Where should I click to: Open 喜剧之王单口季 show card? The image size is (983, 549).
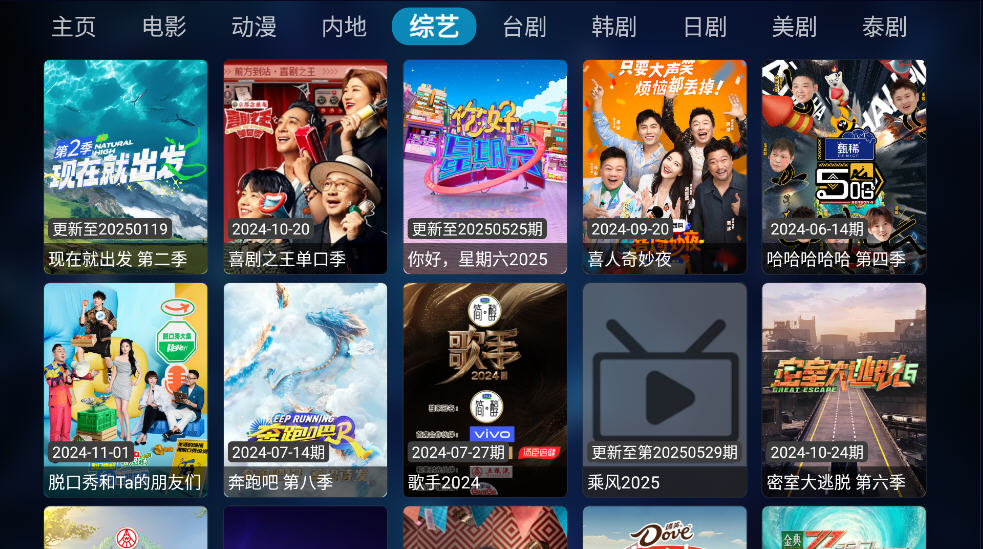[x=305, y=166]
